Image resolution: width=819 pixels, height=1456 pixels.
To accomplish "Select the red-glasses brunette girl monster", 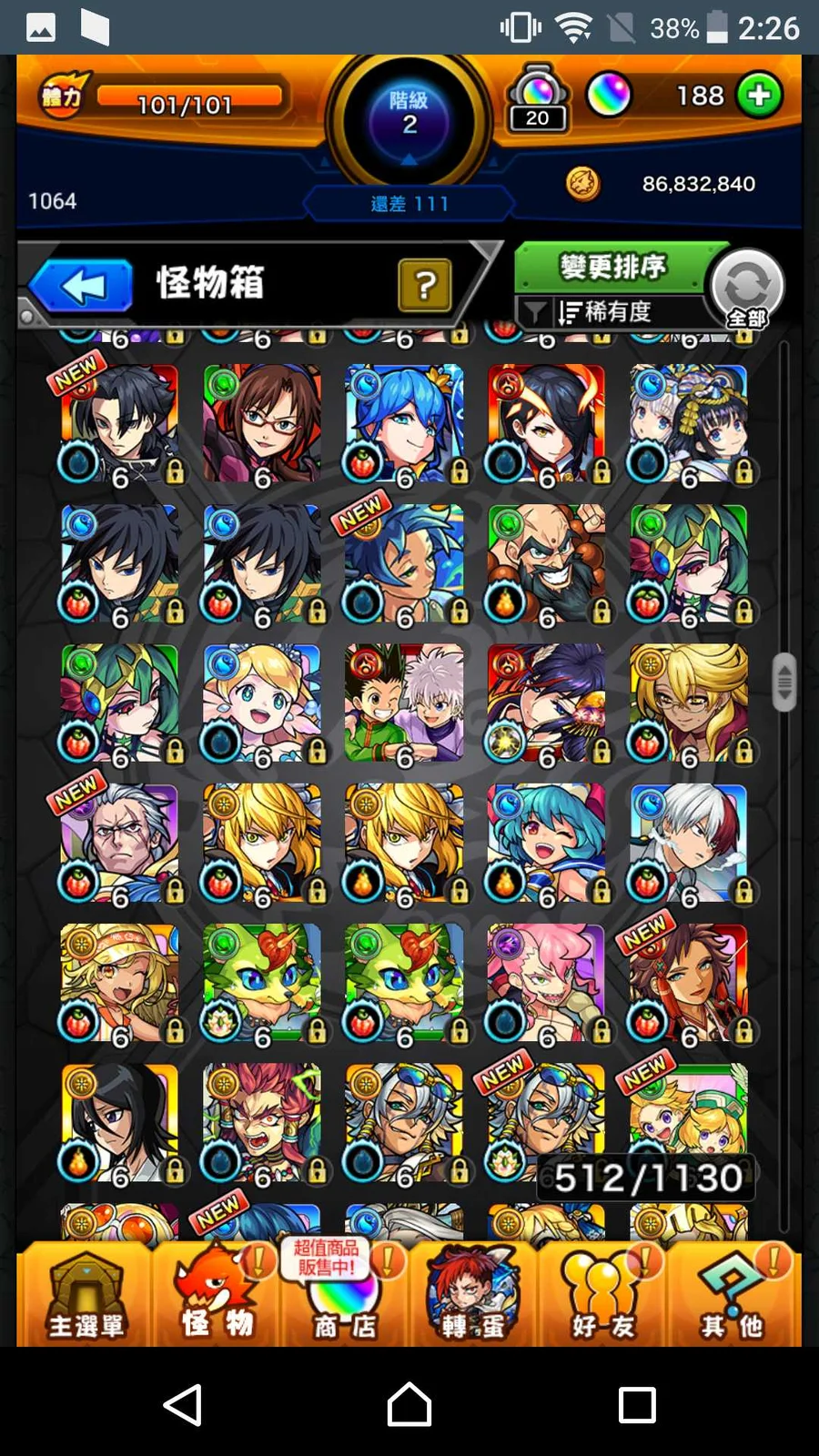I will (262, 424).
